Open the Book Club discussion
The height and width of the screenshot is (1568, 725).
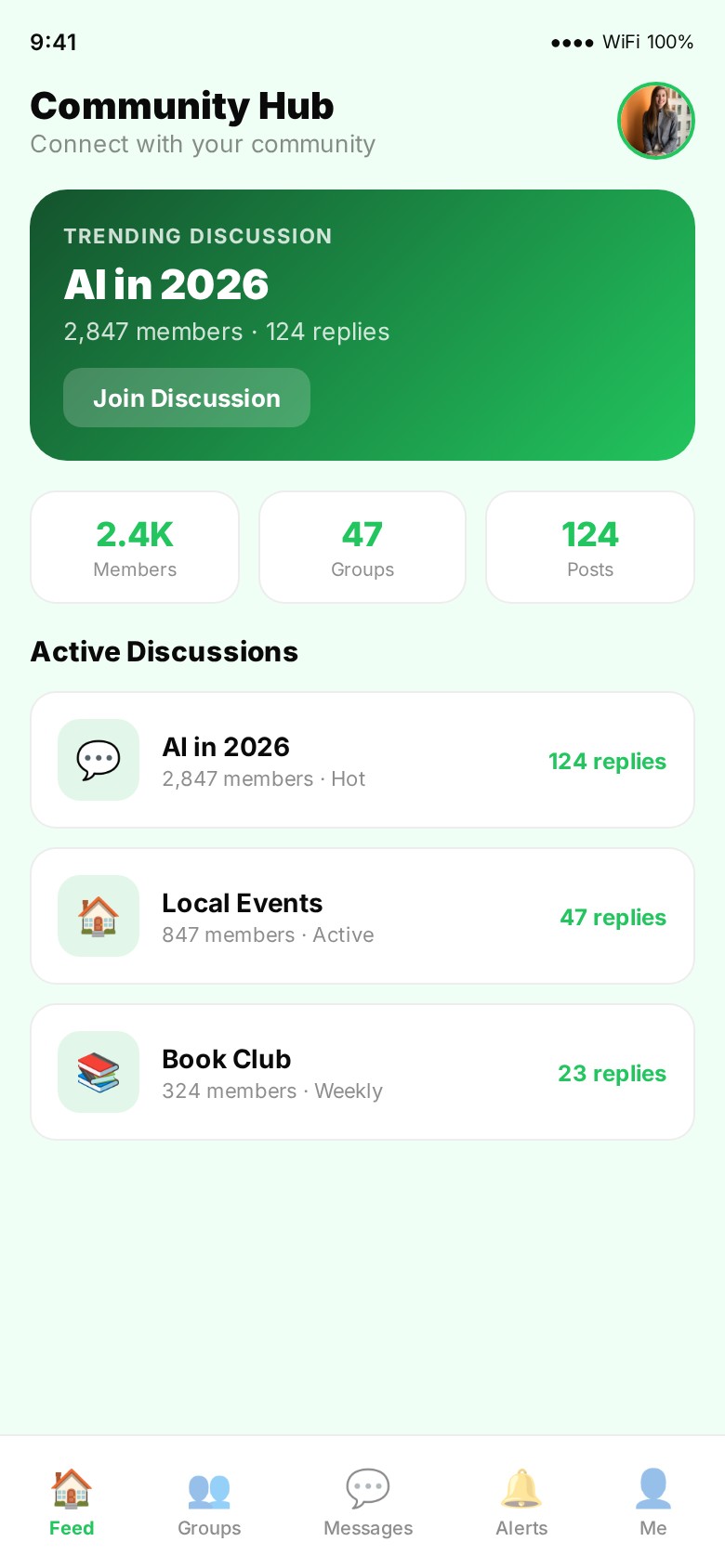pyautogui.click(x=362, y=1072)
